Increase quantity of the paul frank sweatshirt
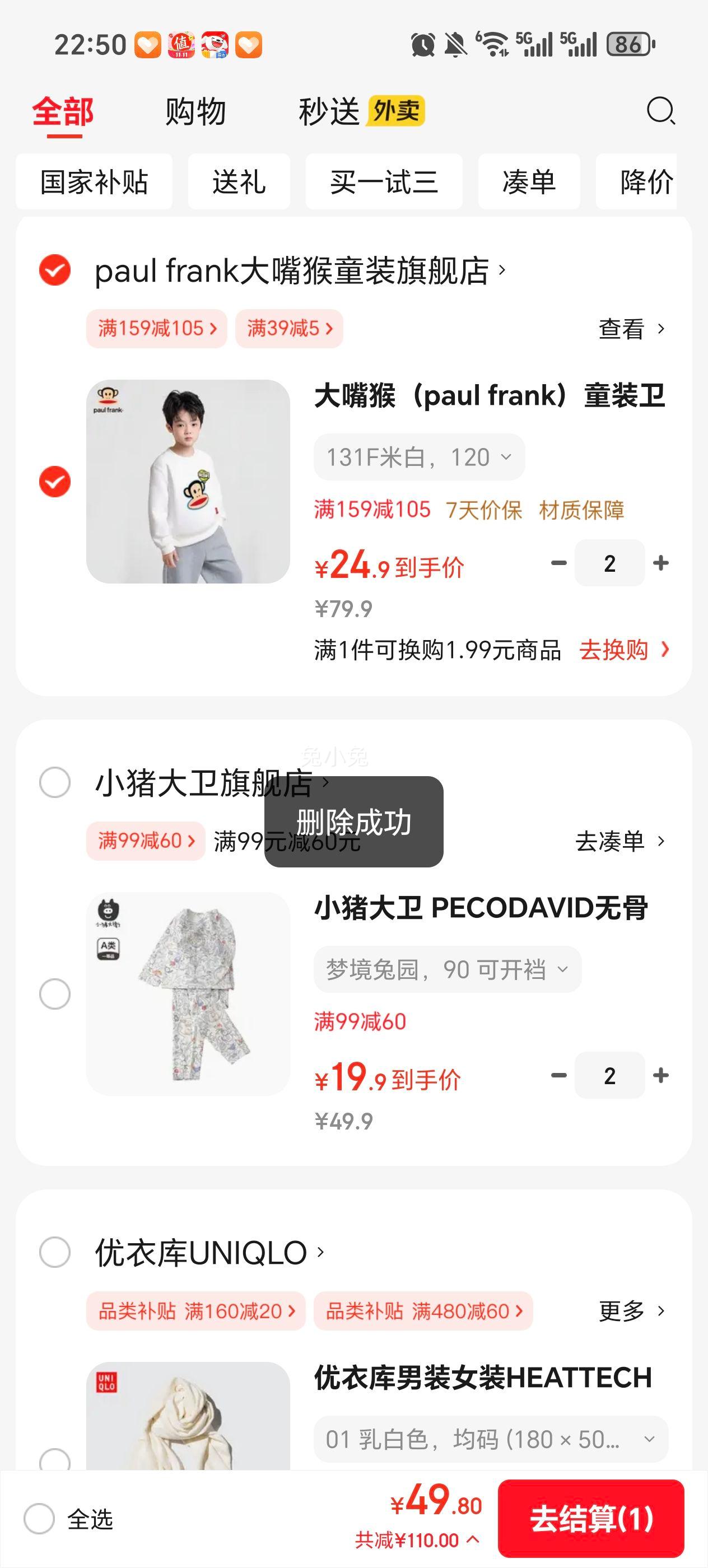 click(x=660, y=563)
